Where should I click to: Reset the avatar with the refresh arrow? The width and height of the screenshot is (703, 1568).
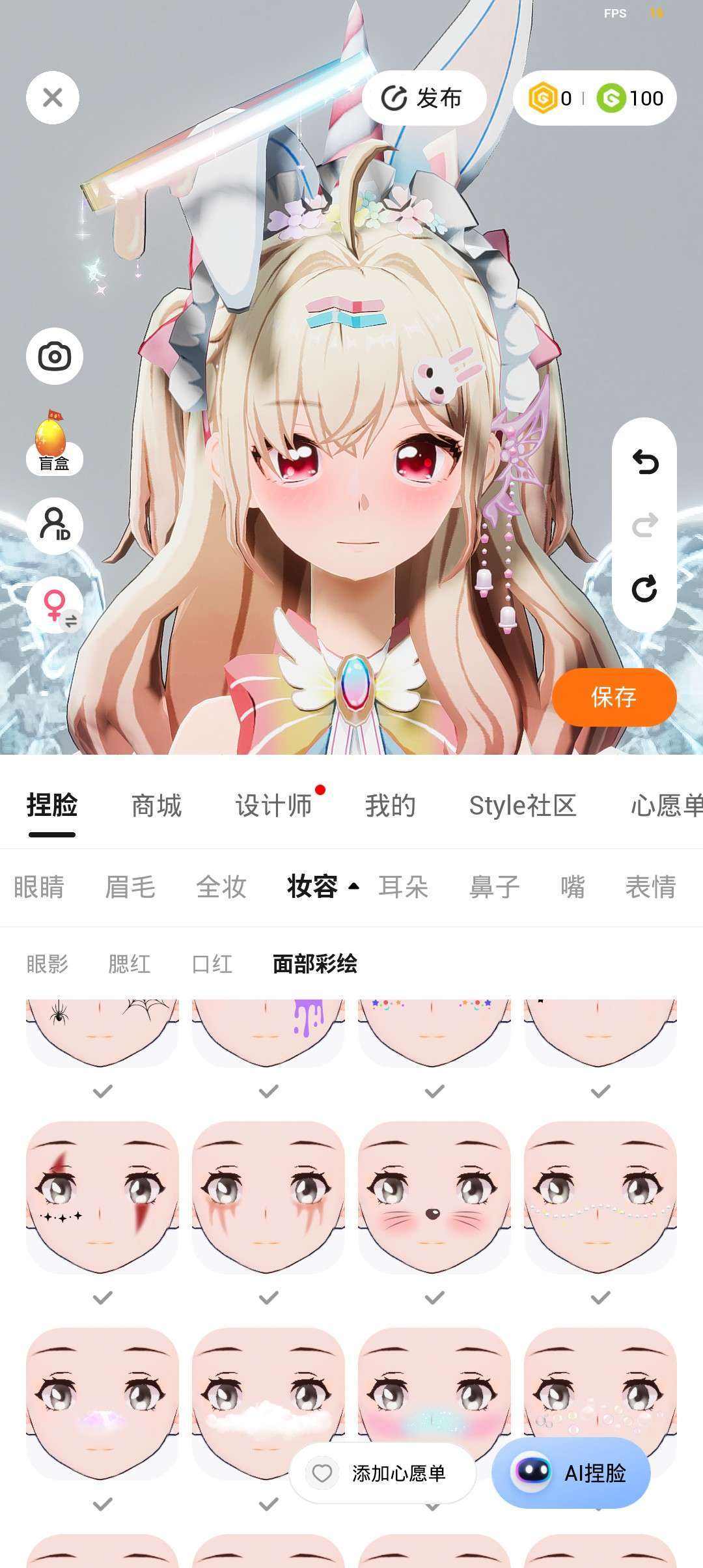[644, 589]
